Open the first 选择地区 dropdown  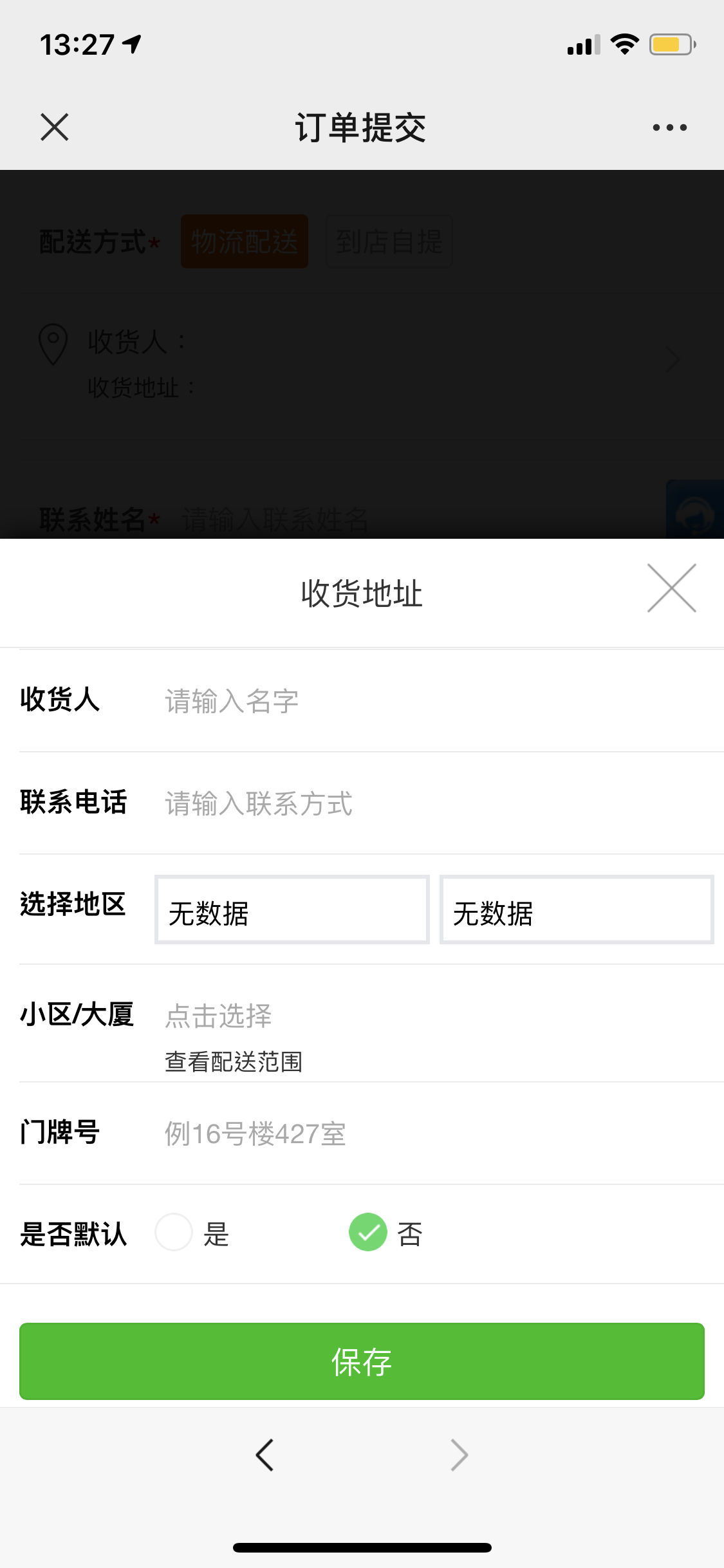pos(292,910)
